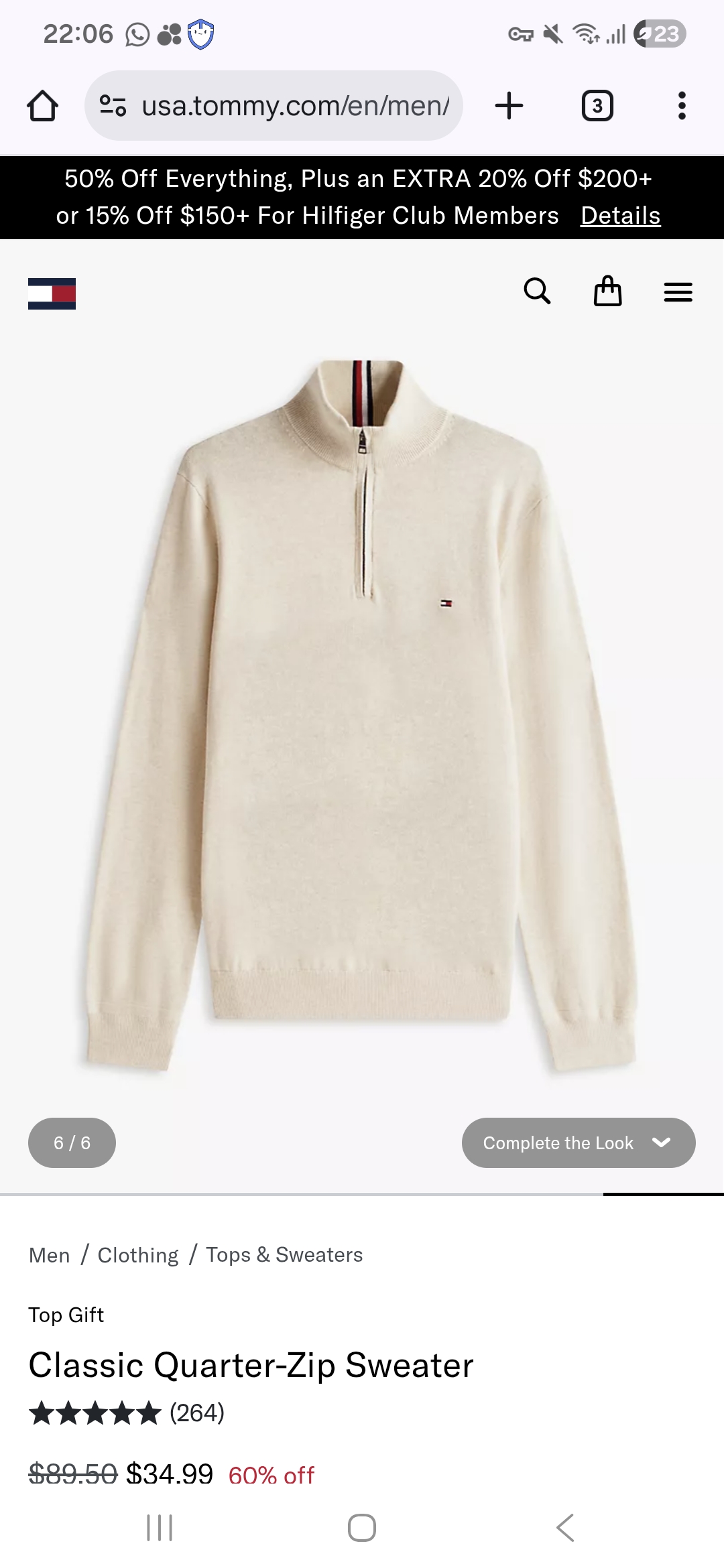Open the Chrome overflow menu
The image size is (724, 1568).
[x=681, y=106]
